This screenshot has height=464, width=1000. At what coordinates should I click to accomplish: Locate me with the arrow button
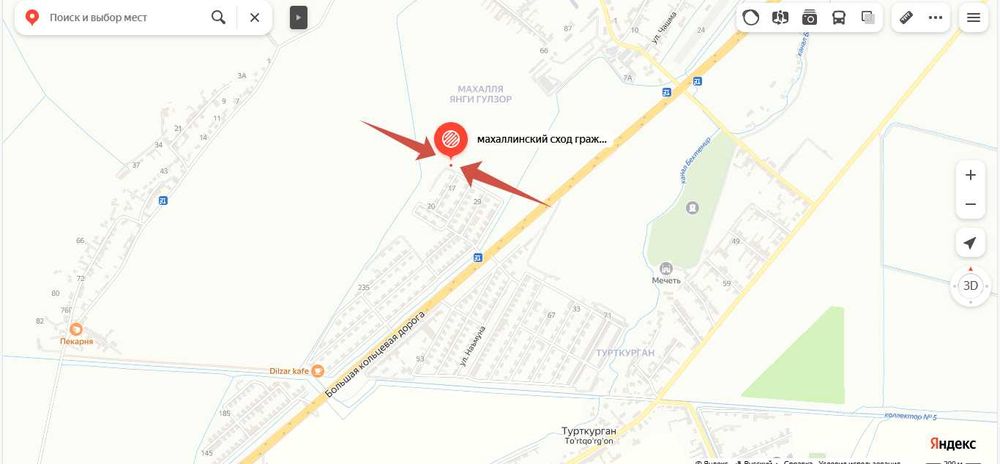(x=970, y=244)
